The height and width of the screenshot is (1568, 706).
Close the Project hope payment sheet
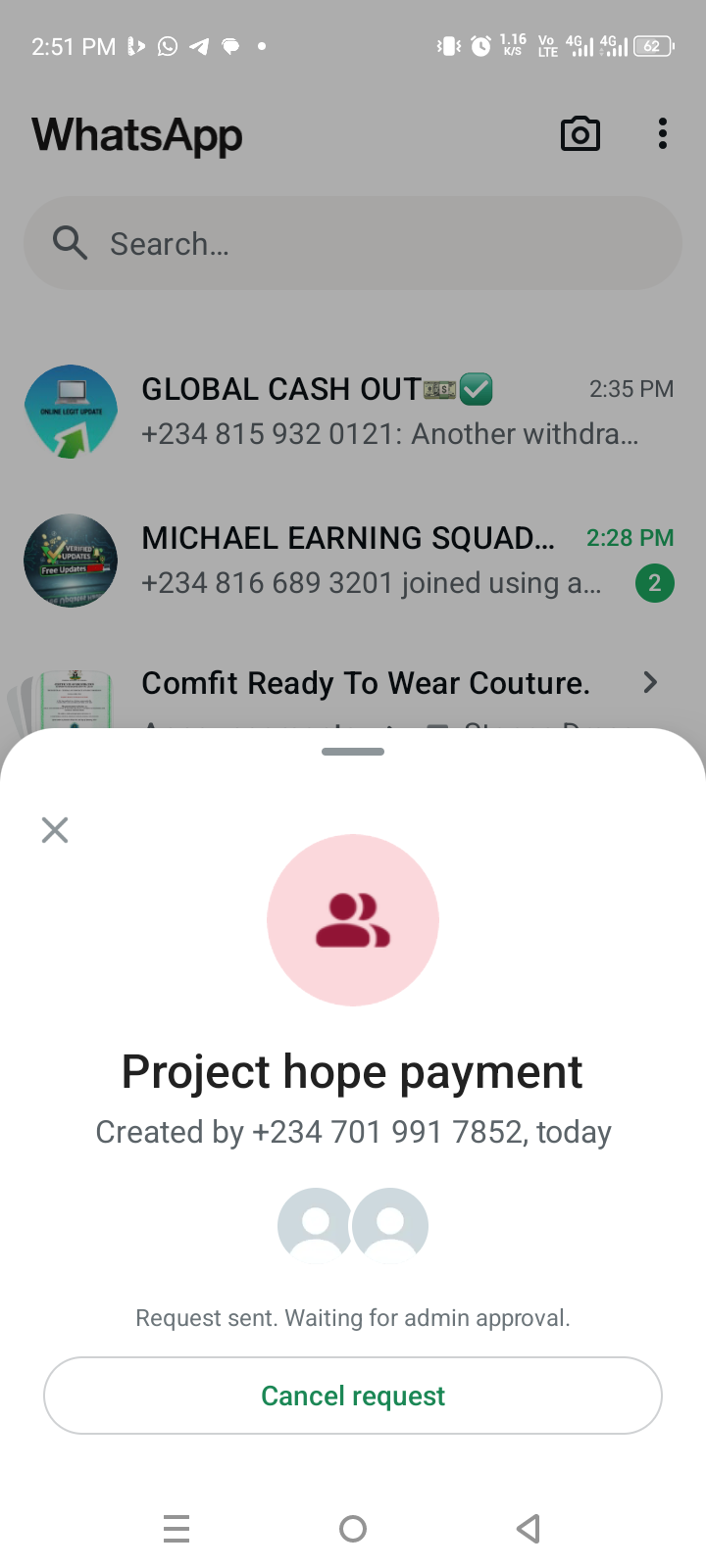click(x=55, y=830)
